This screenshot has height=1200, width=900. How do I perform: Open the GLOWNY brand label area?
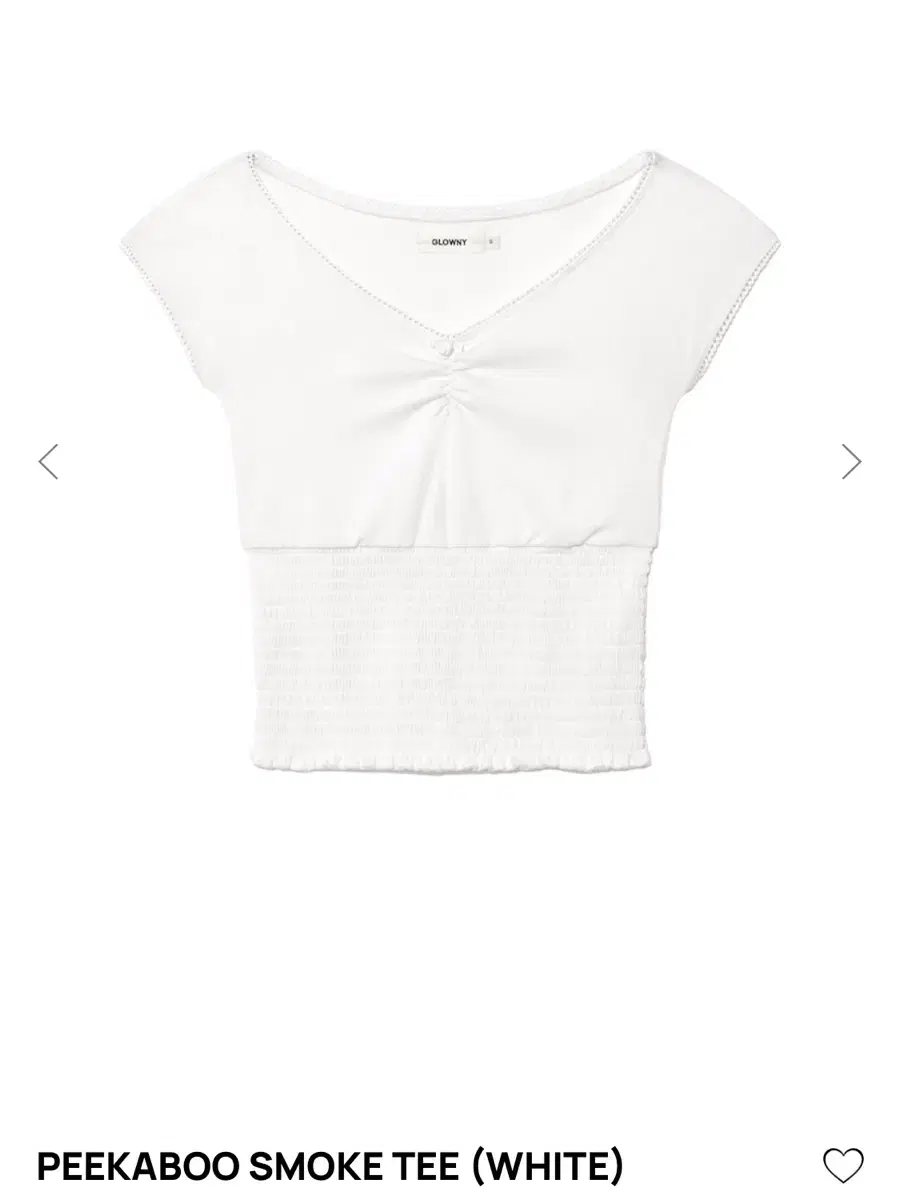(x=448, y=240)
